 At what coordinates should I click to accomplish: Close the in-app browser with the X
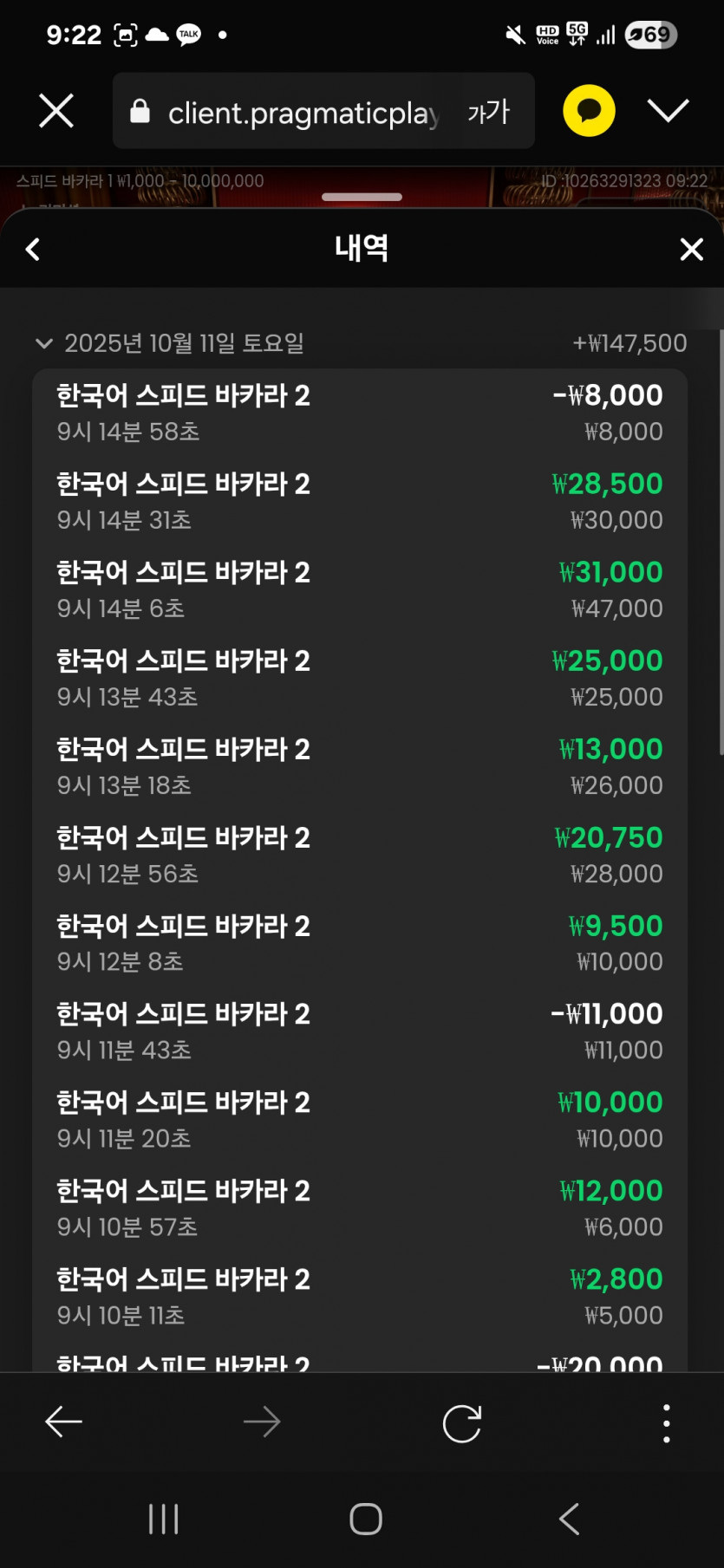click(x=56, y=111)
